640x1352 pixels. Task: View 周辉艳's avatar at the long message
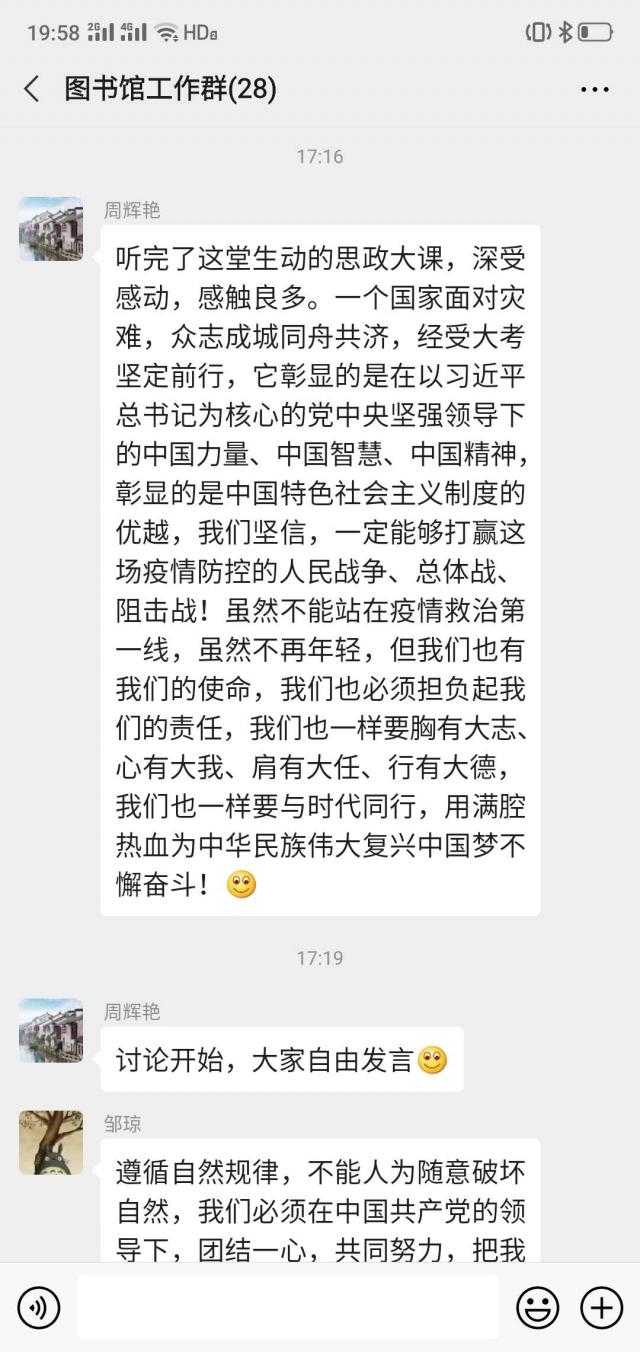pos(51,229)
